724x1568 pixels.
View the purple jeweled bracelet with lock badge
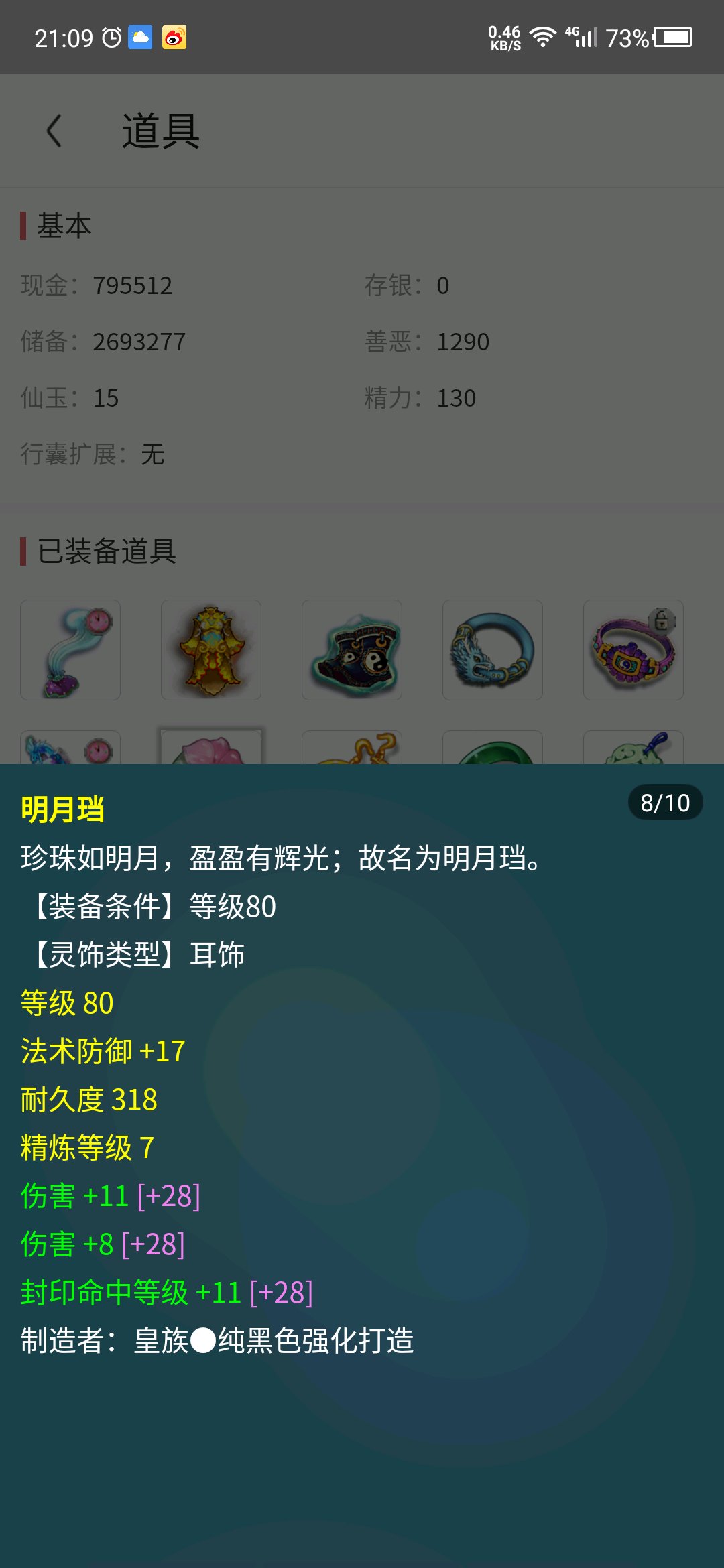(633, 650)
